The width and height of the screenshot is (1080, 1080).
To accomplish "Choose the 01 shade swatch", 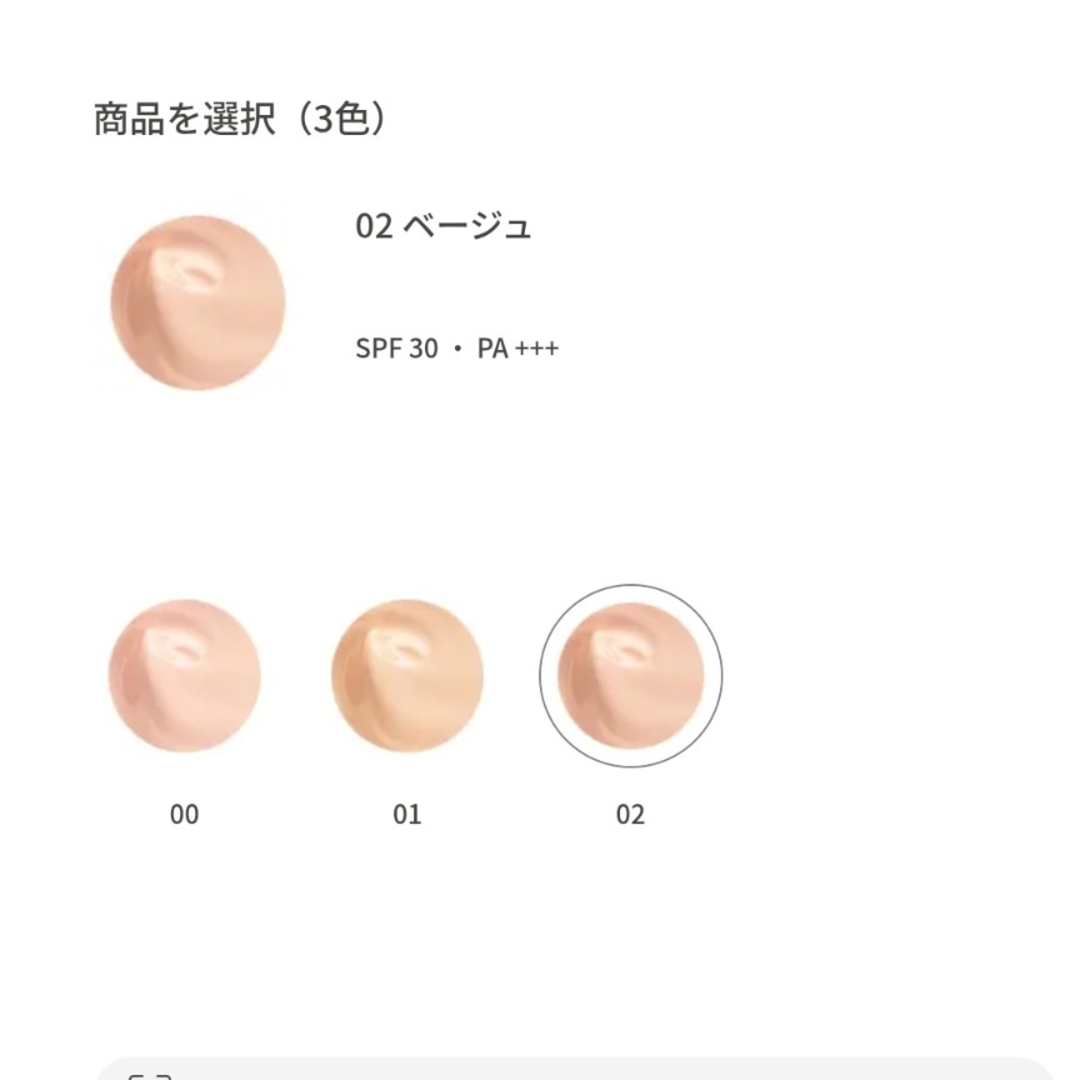I will click(x=407, y=676).
